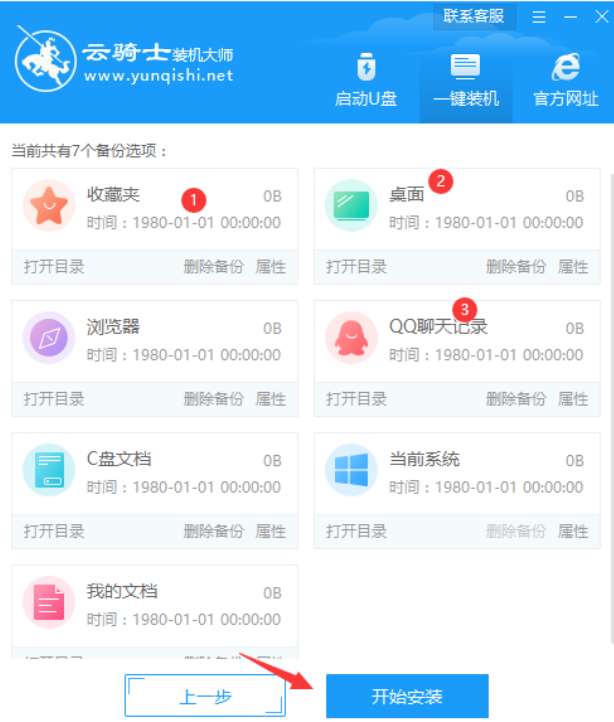Viewport: 614px width, 722px height.
Task: Switch to 一键装机 tab
Action: click(x=465, y=80)
